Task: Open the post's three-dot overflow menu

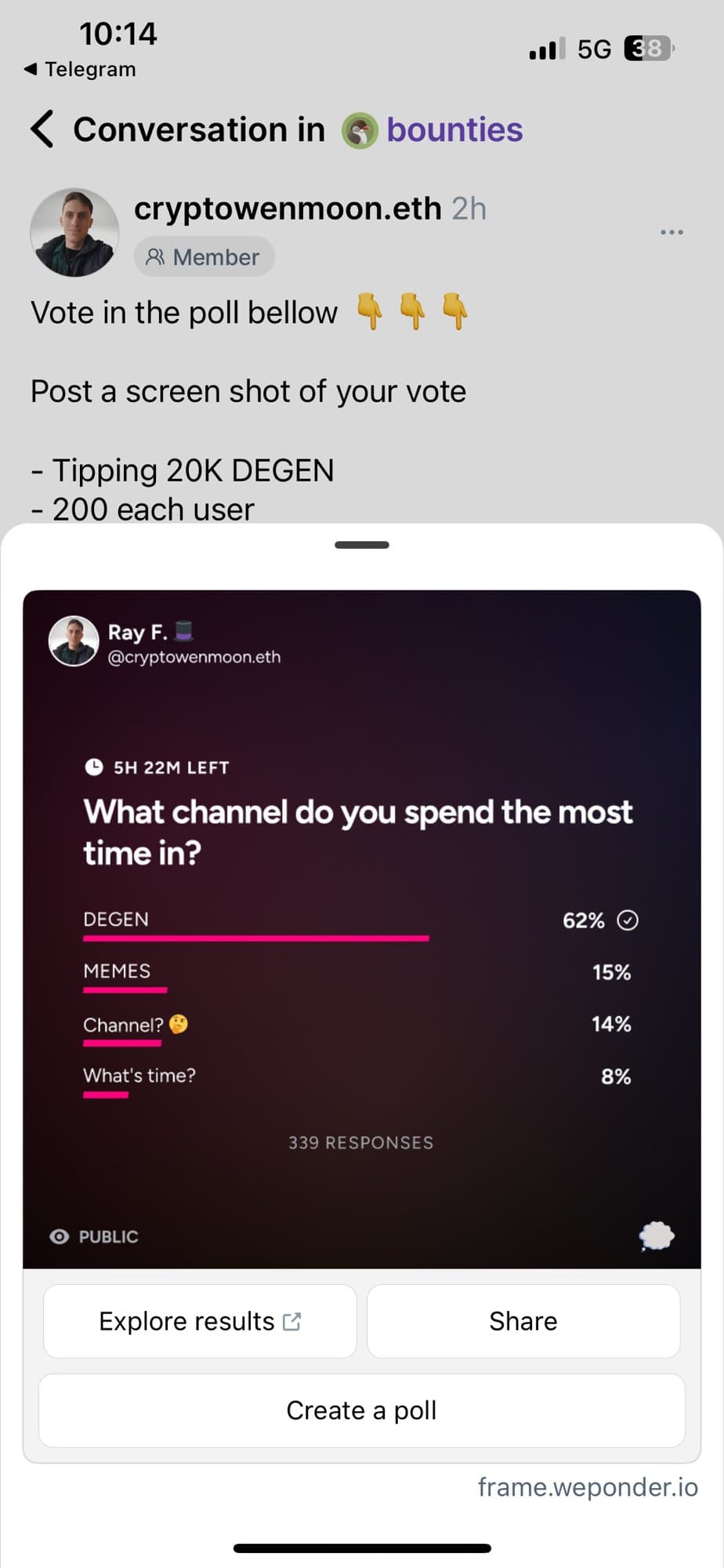Action: click(672, 232)
